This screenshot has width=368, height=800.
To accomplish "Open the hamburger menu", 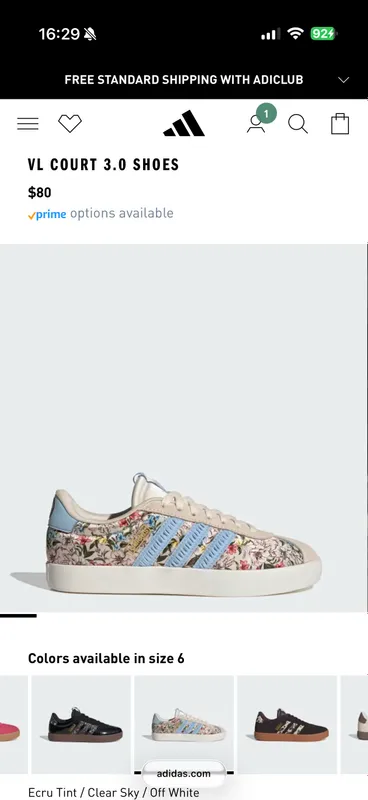I will pos(28,124).
